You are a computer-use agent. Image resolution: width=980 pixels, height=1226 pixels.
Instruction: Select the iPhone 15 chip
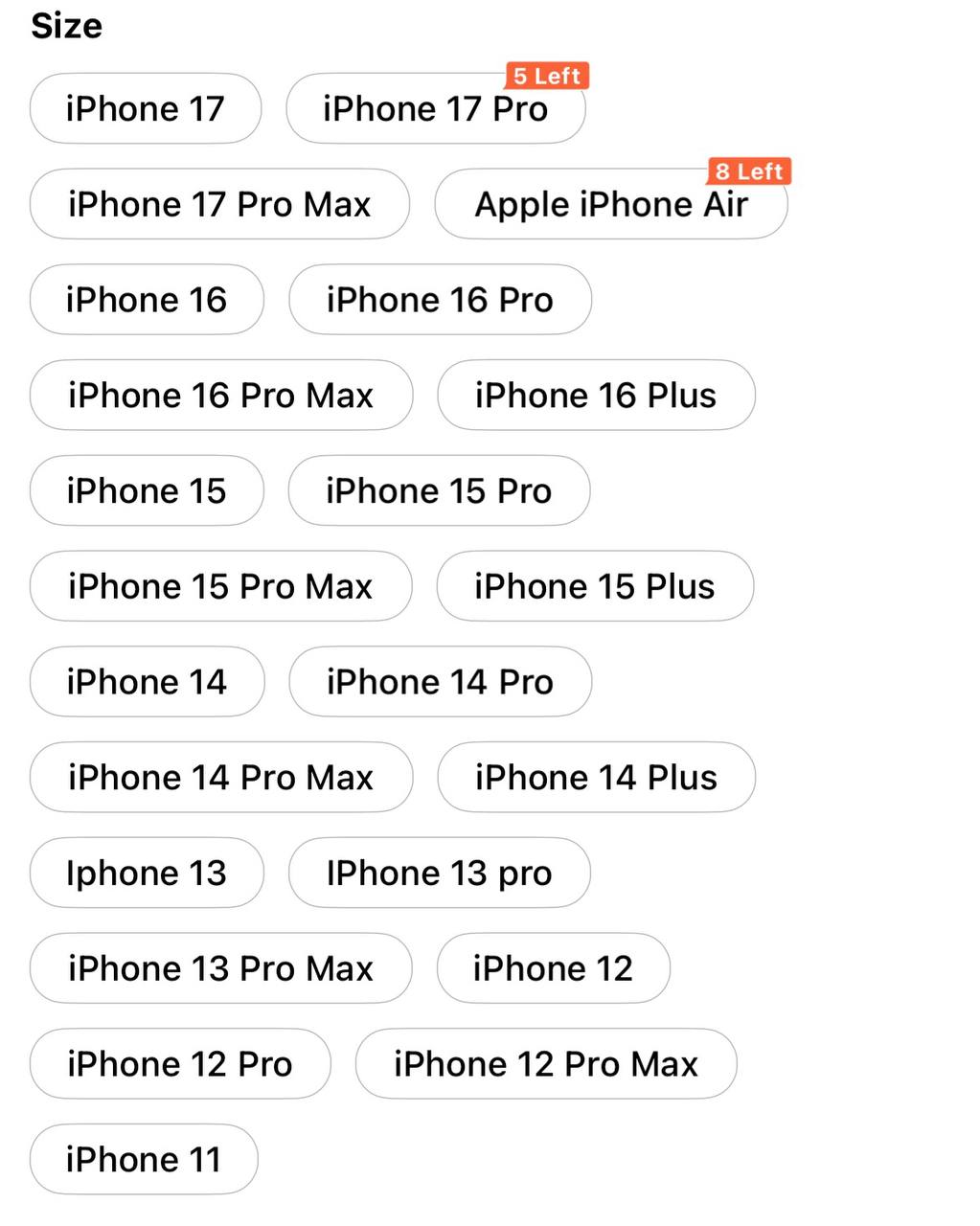(x=147, y=490)
